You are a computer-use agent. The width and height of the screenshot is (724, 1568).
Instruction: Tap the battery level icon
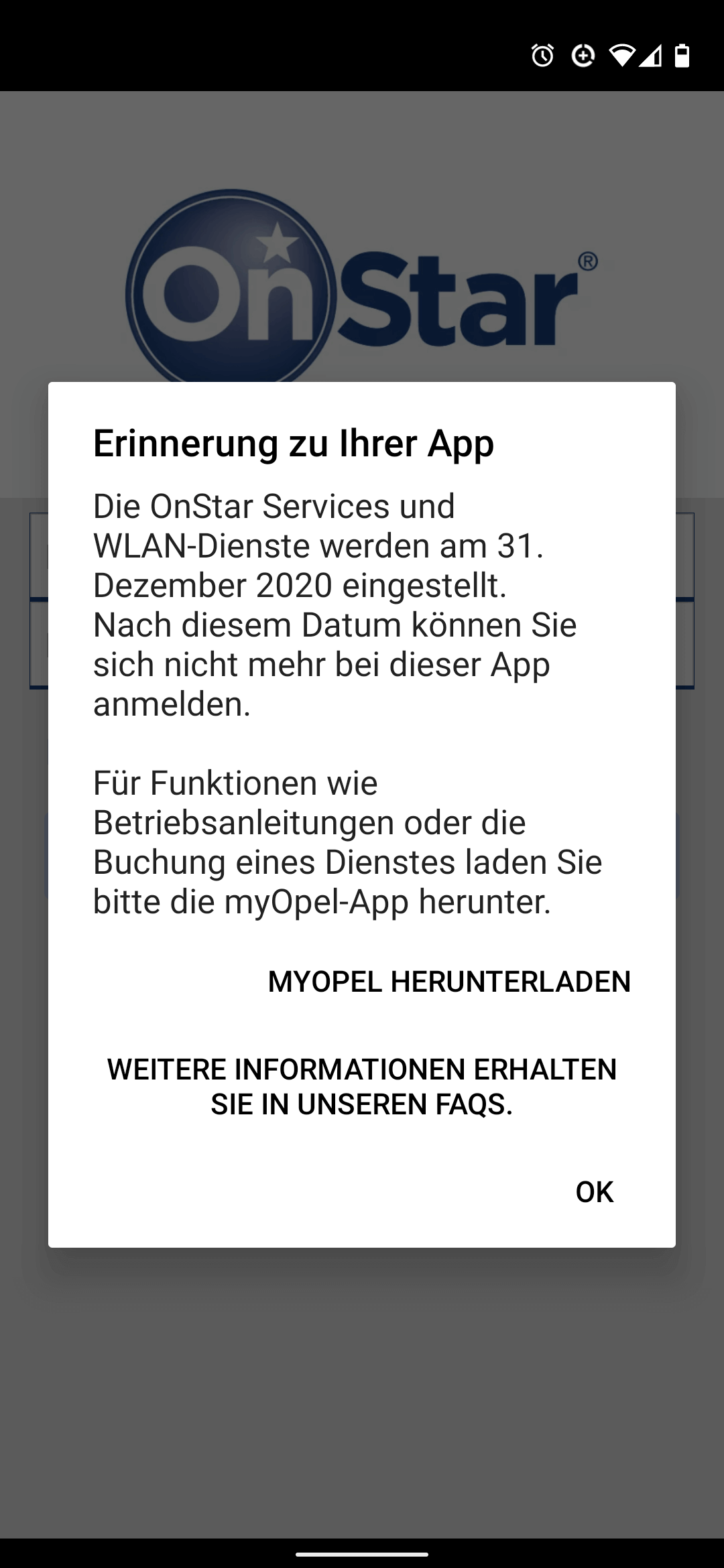click(682, 57)
